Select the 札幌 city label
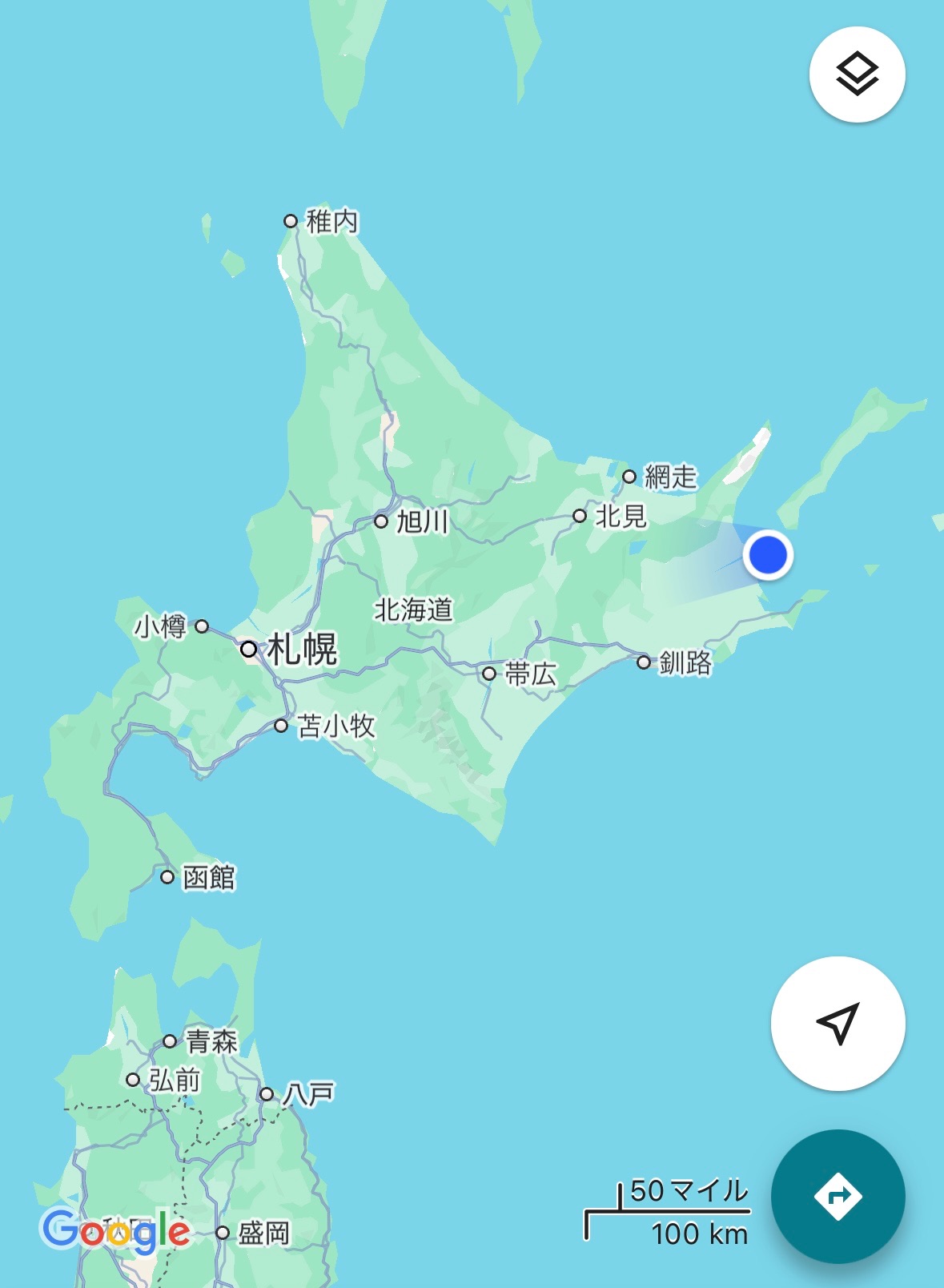The width and height of the screenshot is (944, 1288). (x=301, y=649)
